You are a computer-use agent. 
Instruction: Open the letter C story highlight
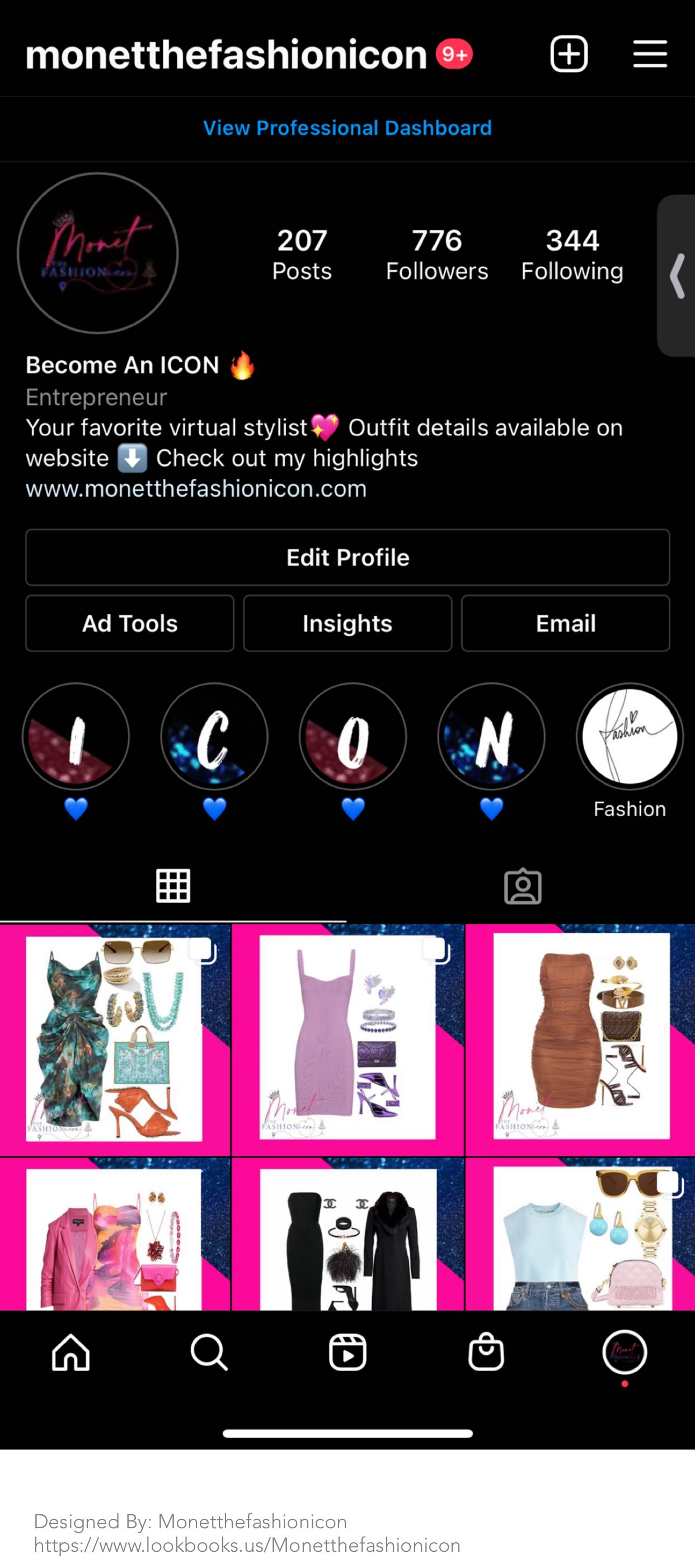pyautogui.click(x=214, y=737)
